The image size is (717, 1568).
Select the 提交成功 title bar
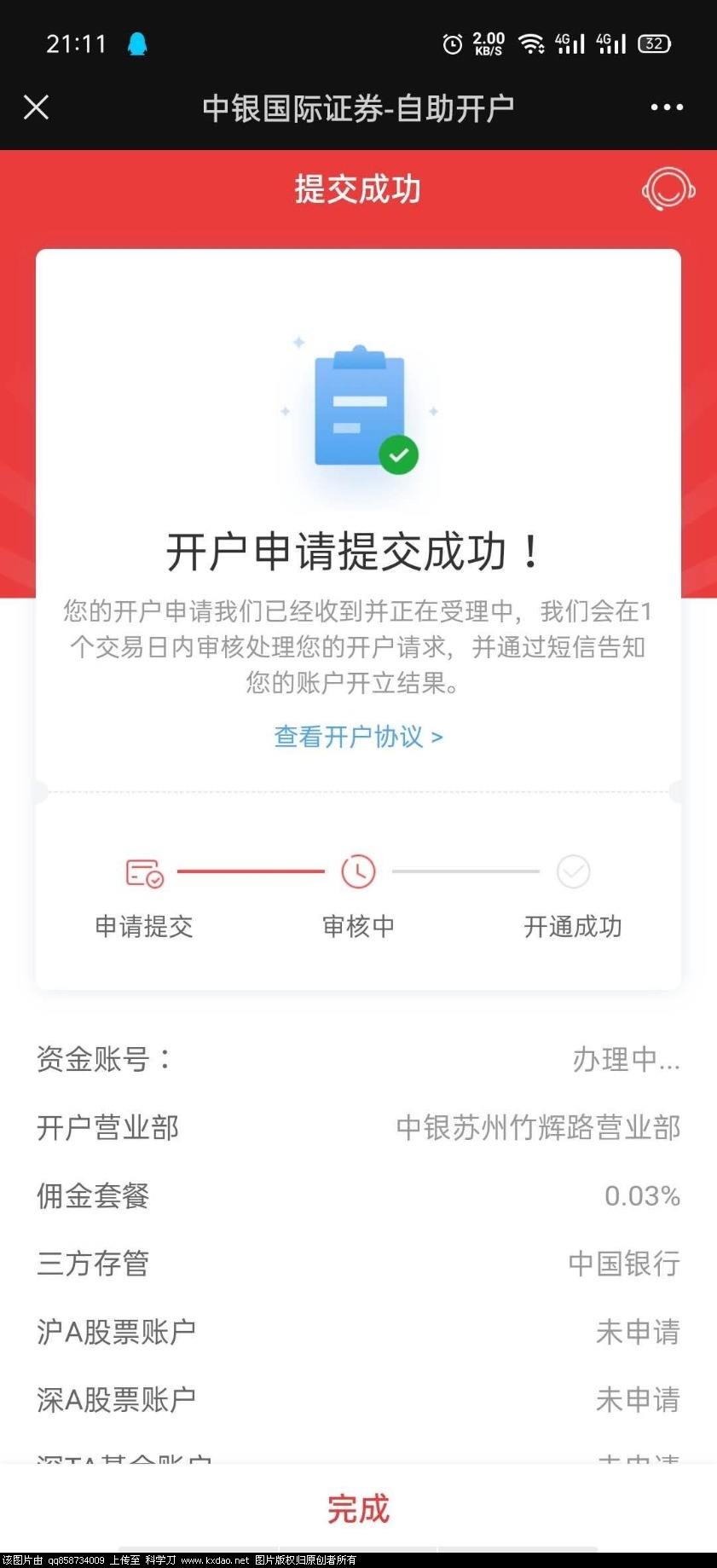point(358,189)
